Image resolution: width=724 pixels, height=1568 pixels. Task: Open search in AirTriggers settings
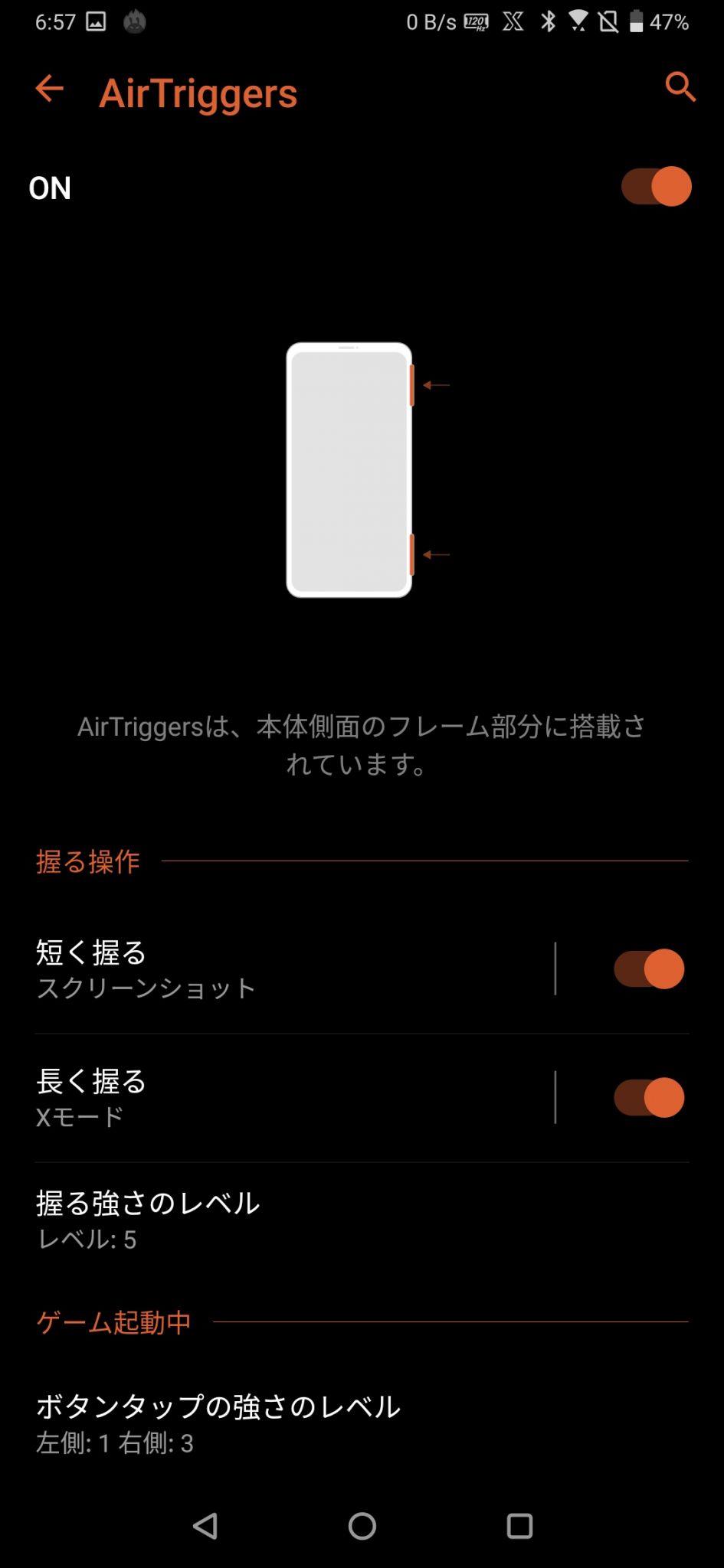[680, 87]
